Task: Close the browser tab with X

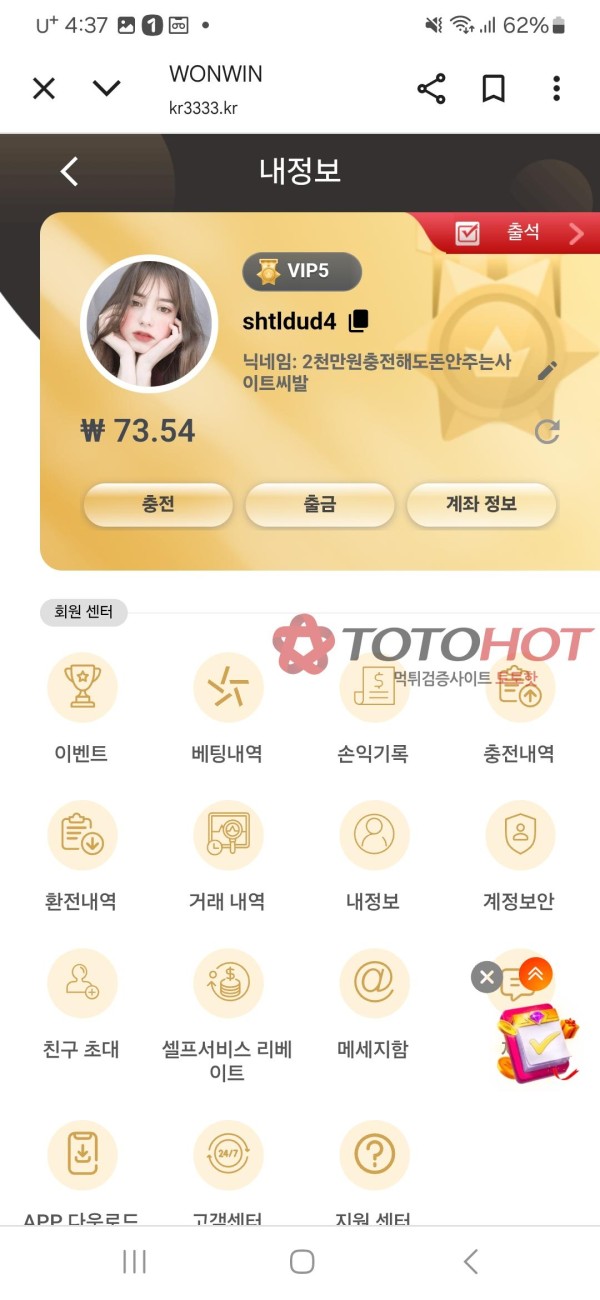Action: [44, 89]
